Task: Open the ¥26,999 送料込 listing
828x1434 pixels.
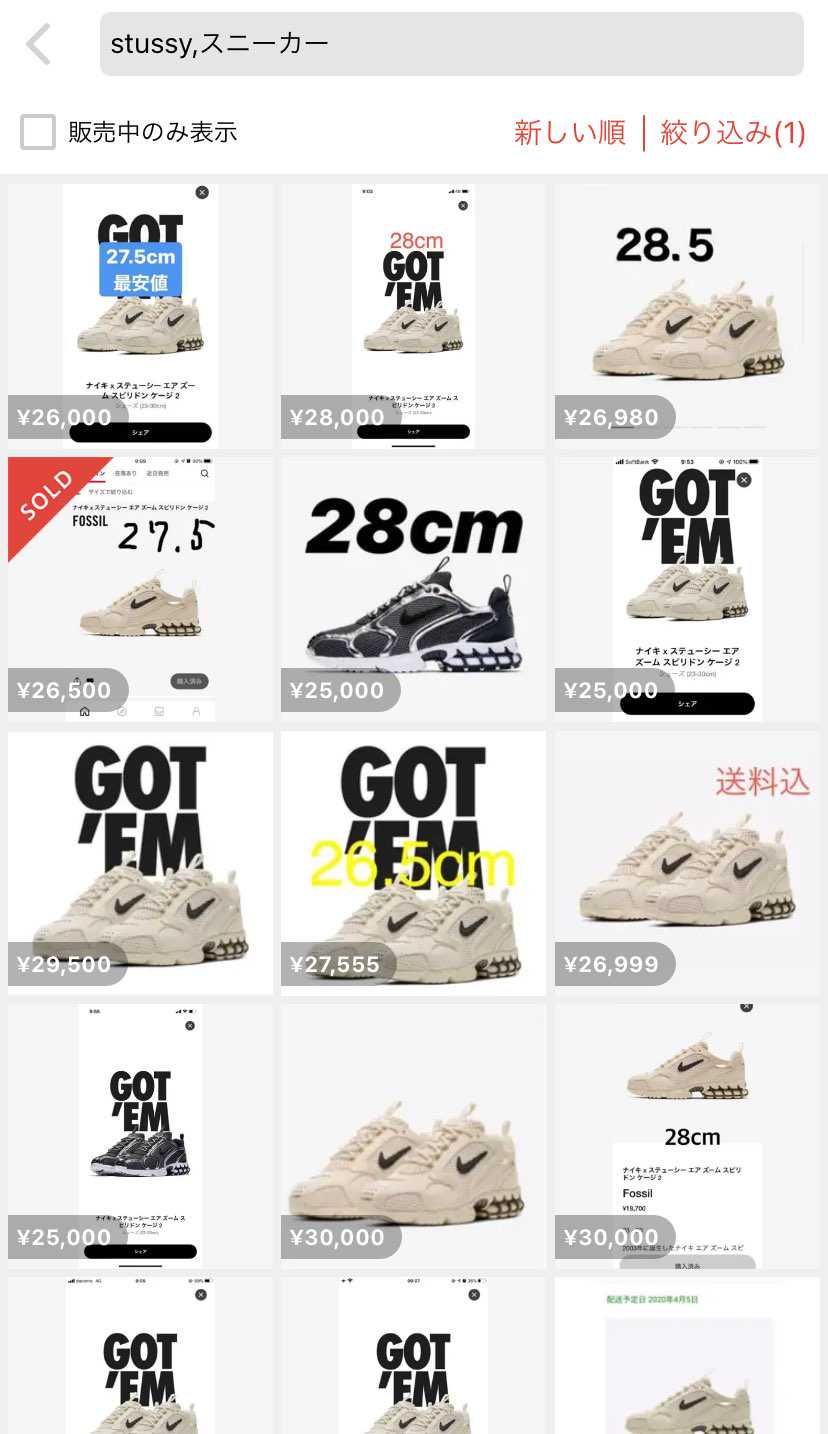Action: pyautogui.click(x=687, y=862)
